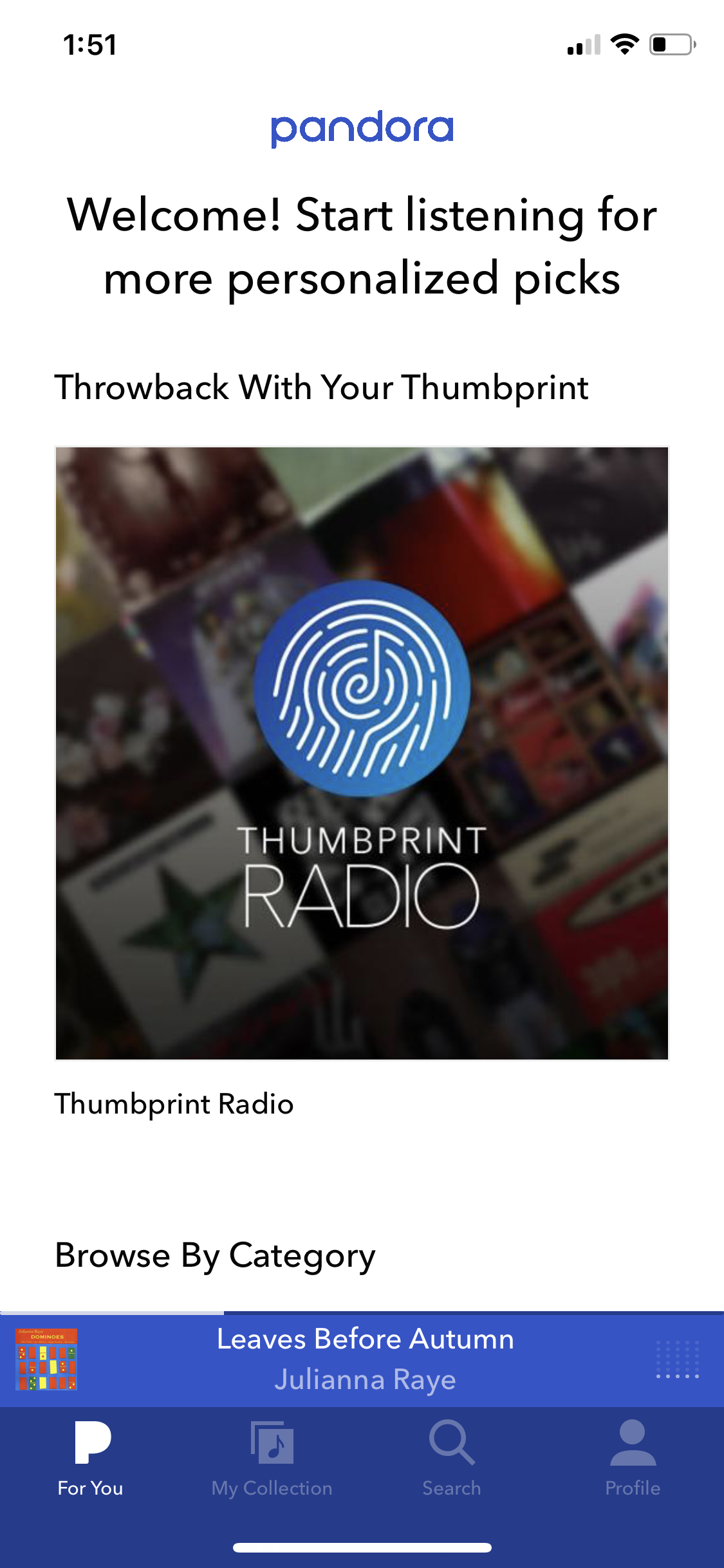Go to the Search tab
Image resolution: width=724 pixels, height=1568 pixels.
tap(452, 1459)
